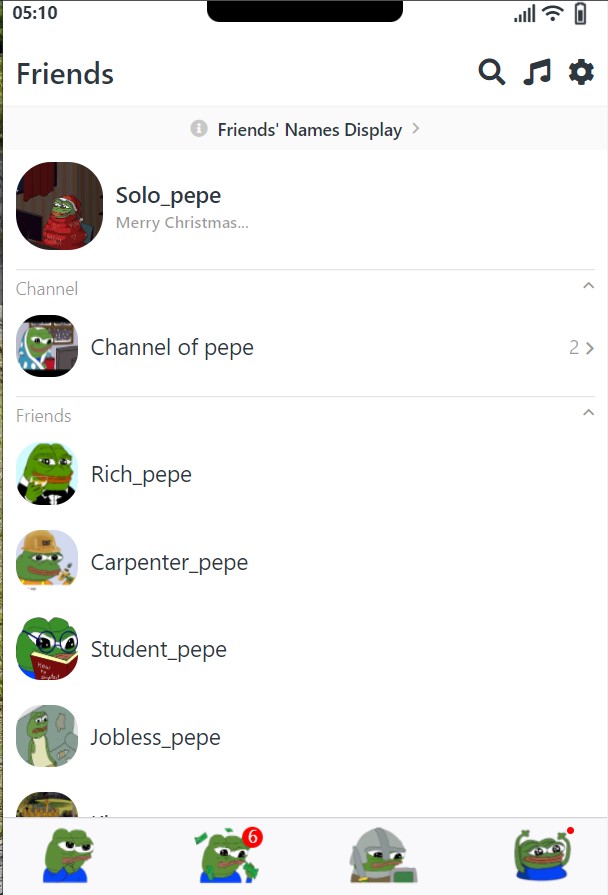Open Carpenter_pepe's profile
608x895 pixels.
click(168, 562)
